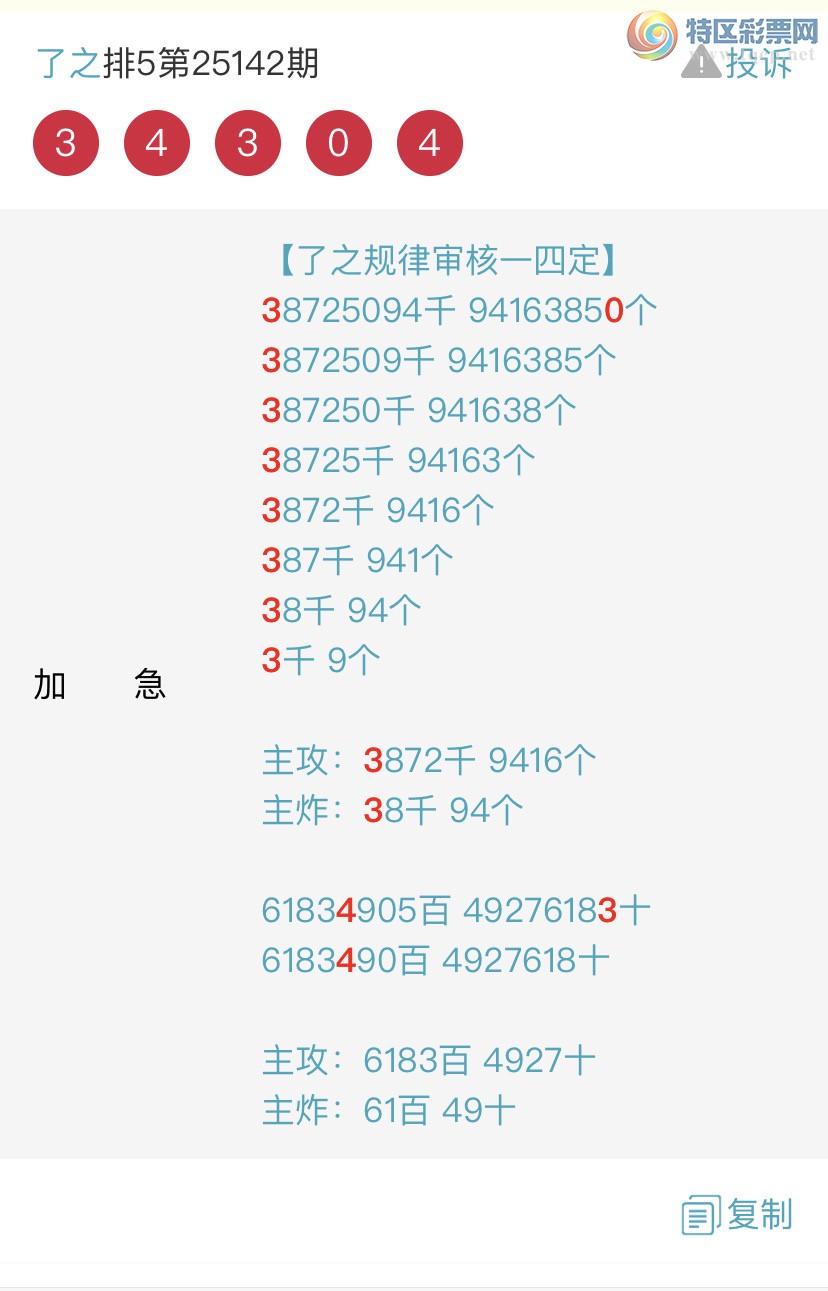This screenshot has width=828, height=1291.
Task: Tap the 投诉 report button
Action: point(738,63)
